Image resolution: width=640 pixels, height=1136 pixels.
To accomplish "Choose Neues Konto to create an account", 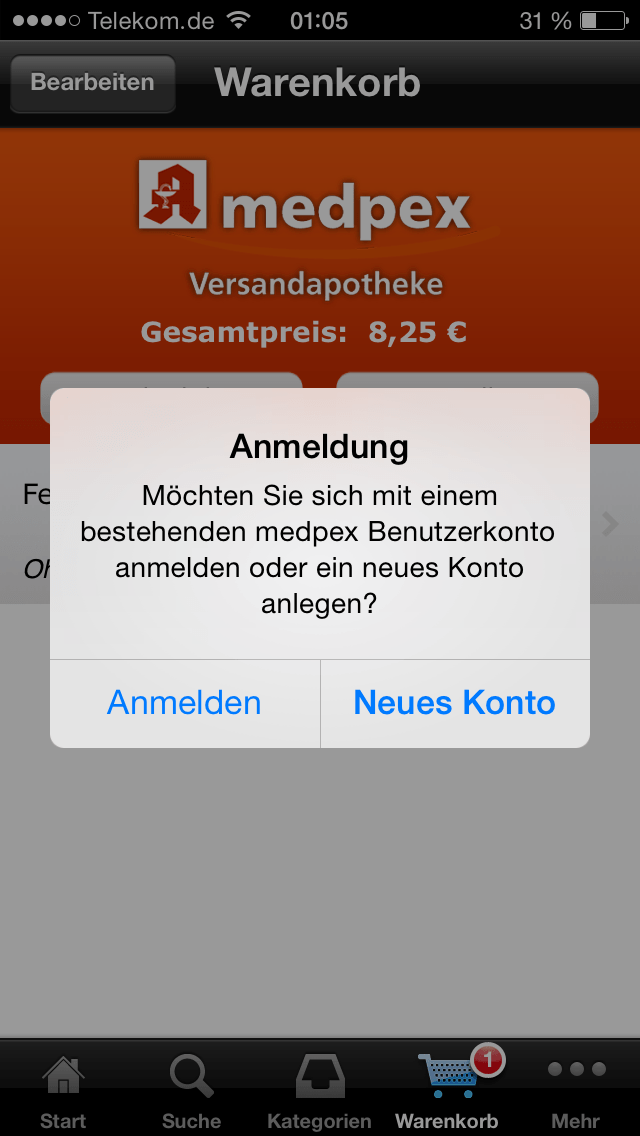I will [x=455, y=703].
